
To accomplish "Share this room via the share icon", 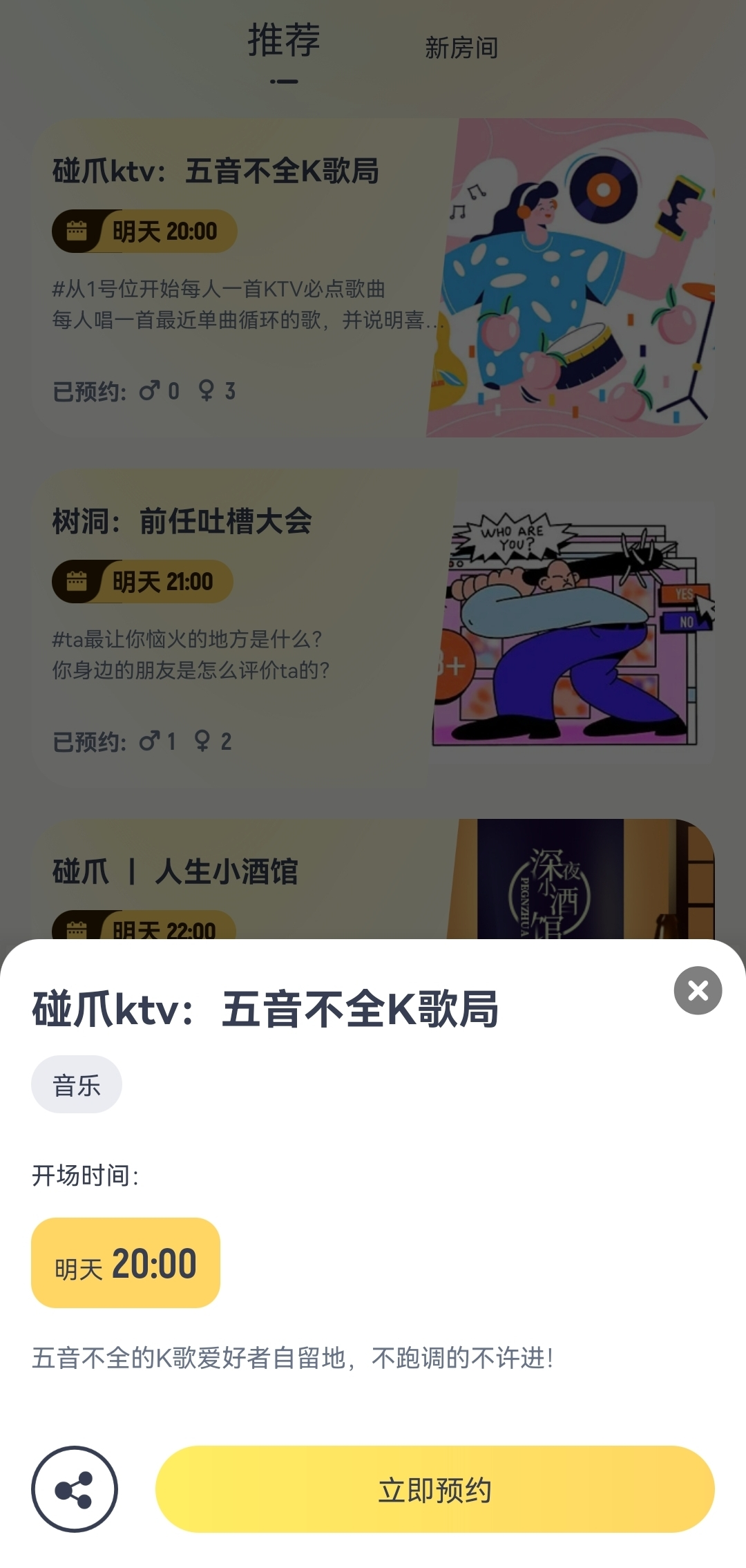I will coord(75,1489).
